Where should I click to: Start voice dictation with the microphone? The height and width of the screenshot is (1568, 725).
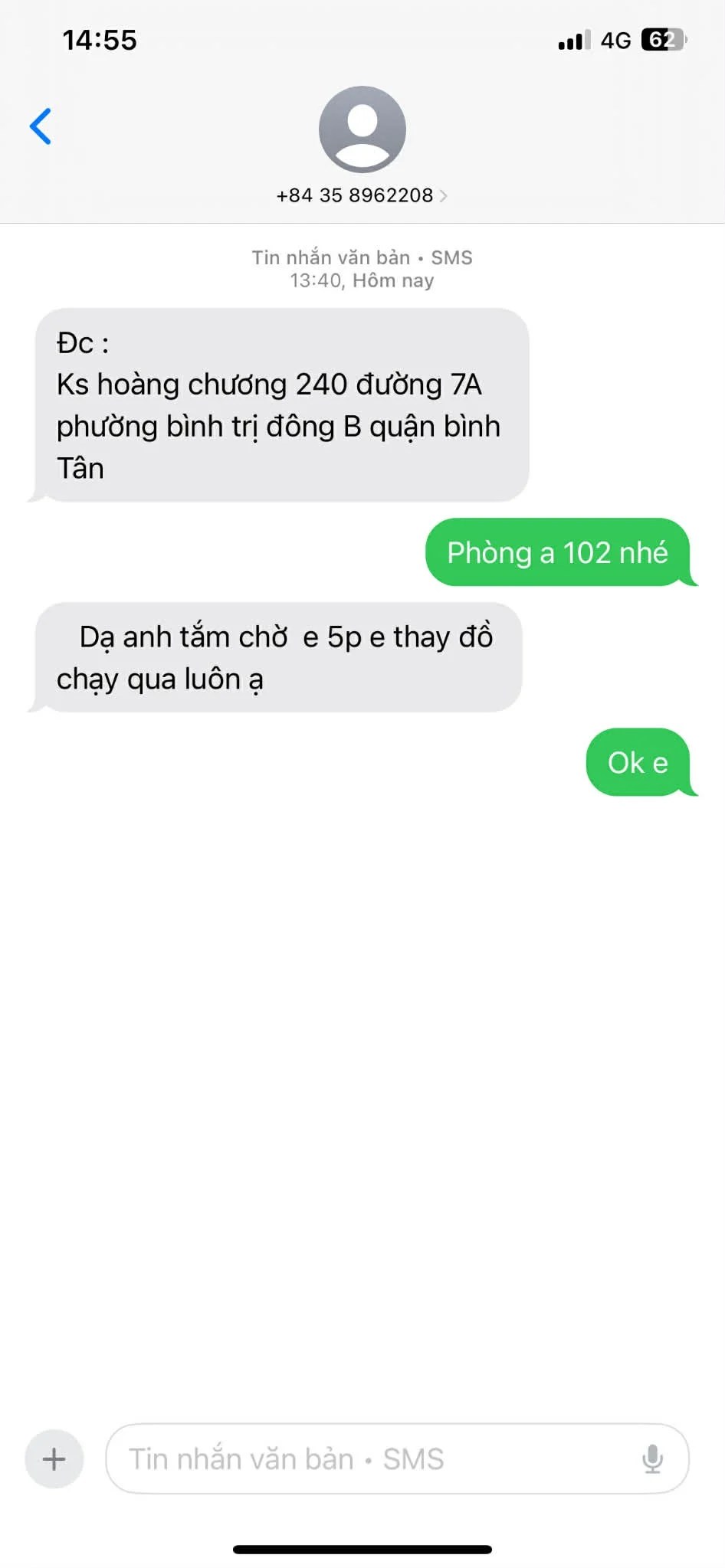(x=652, y=1459)
